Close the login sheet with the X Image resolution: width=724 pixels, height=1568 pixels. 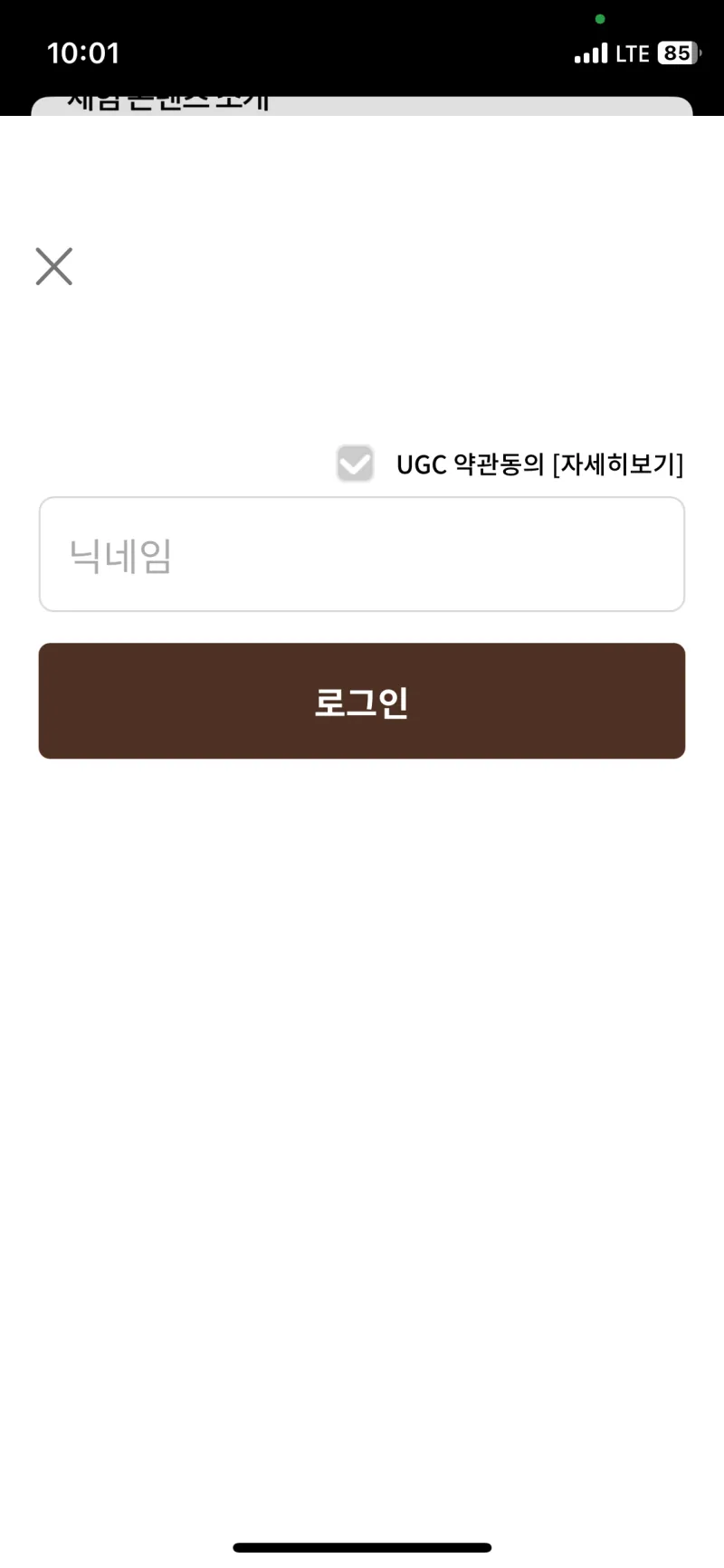54,266
